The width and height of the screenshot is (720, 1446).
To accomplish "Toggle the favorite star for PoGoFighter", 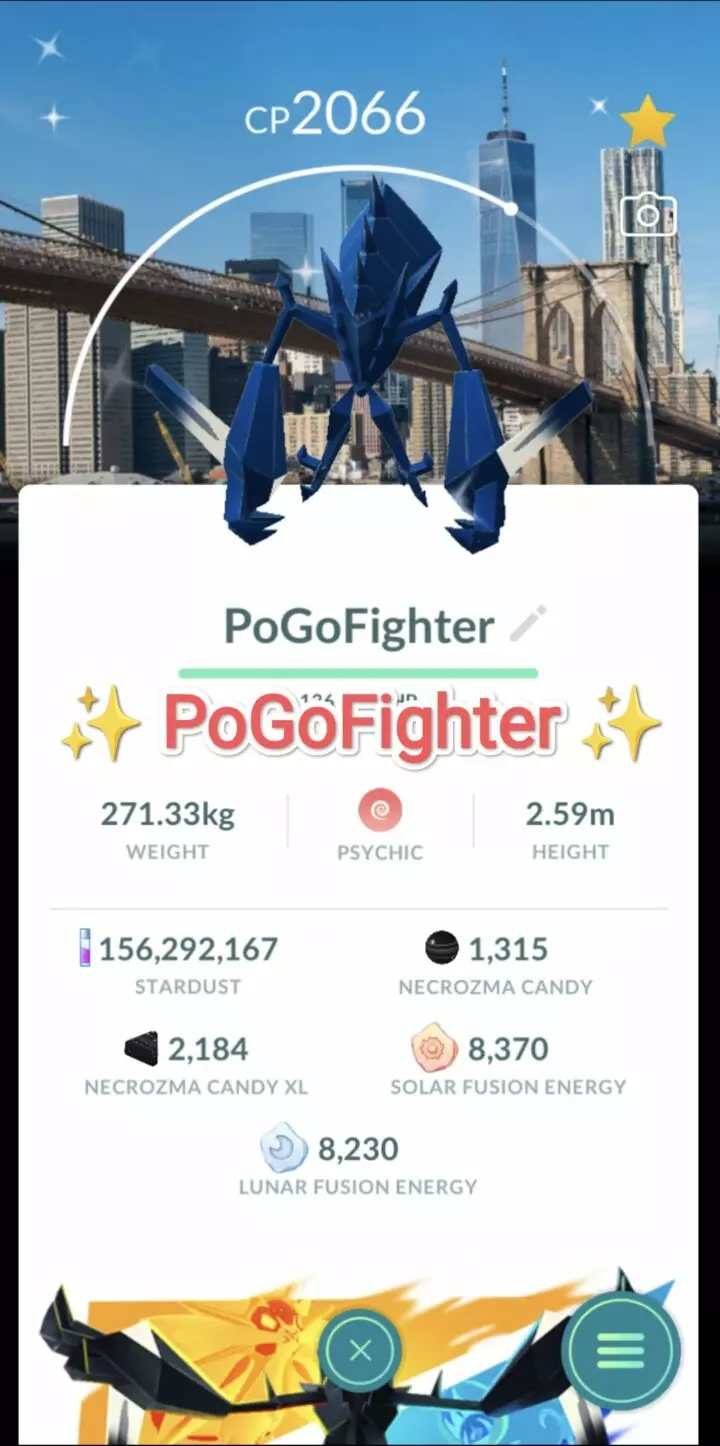I will point(649,120).
